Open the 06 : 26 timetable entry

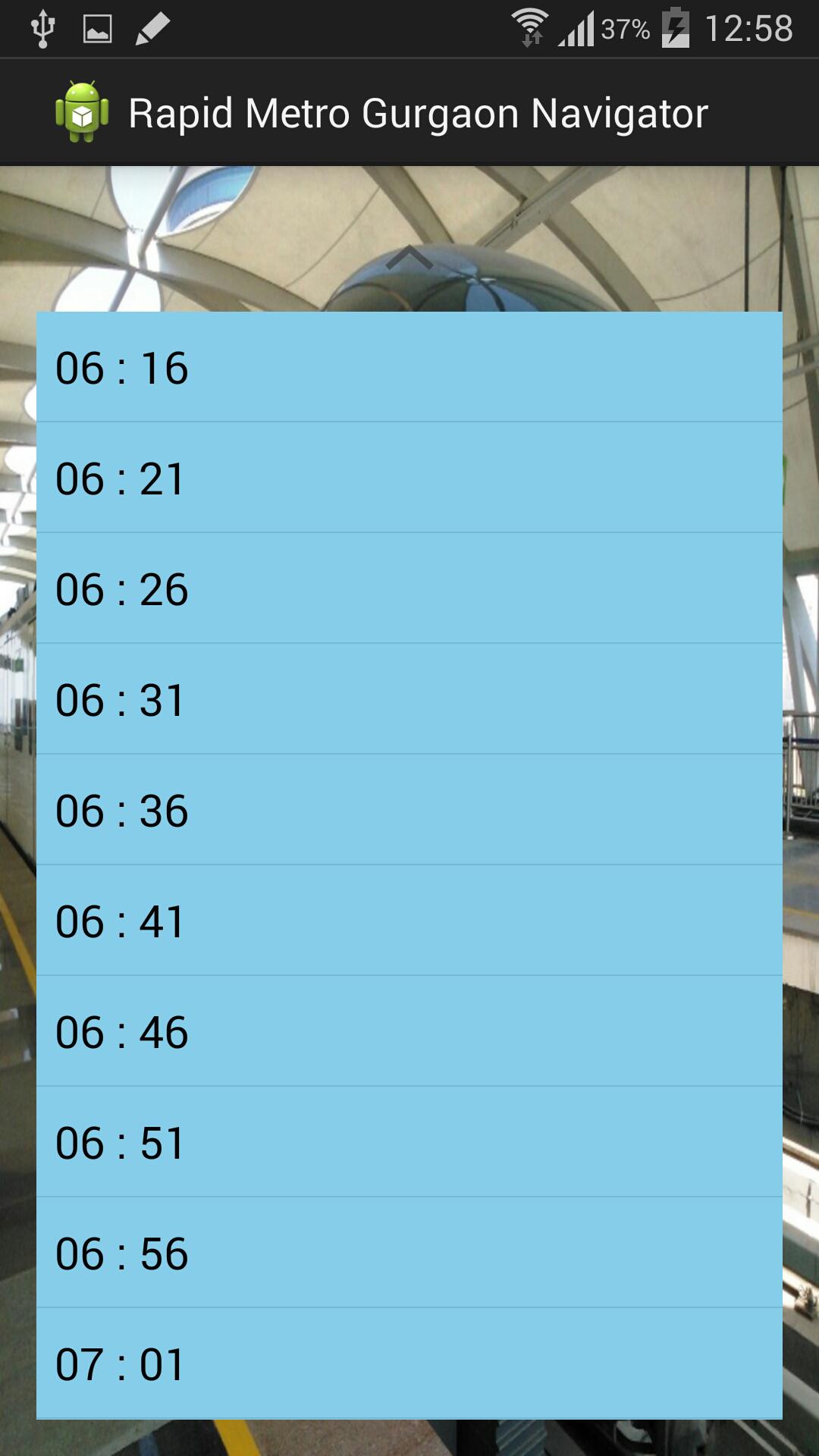coord(409,589)
